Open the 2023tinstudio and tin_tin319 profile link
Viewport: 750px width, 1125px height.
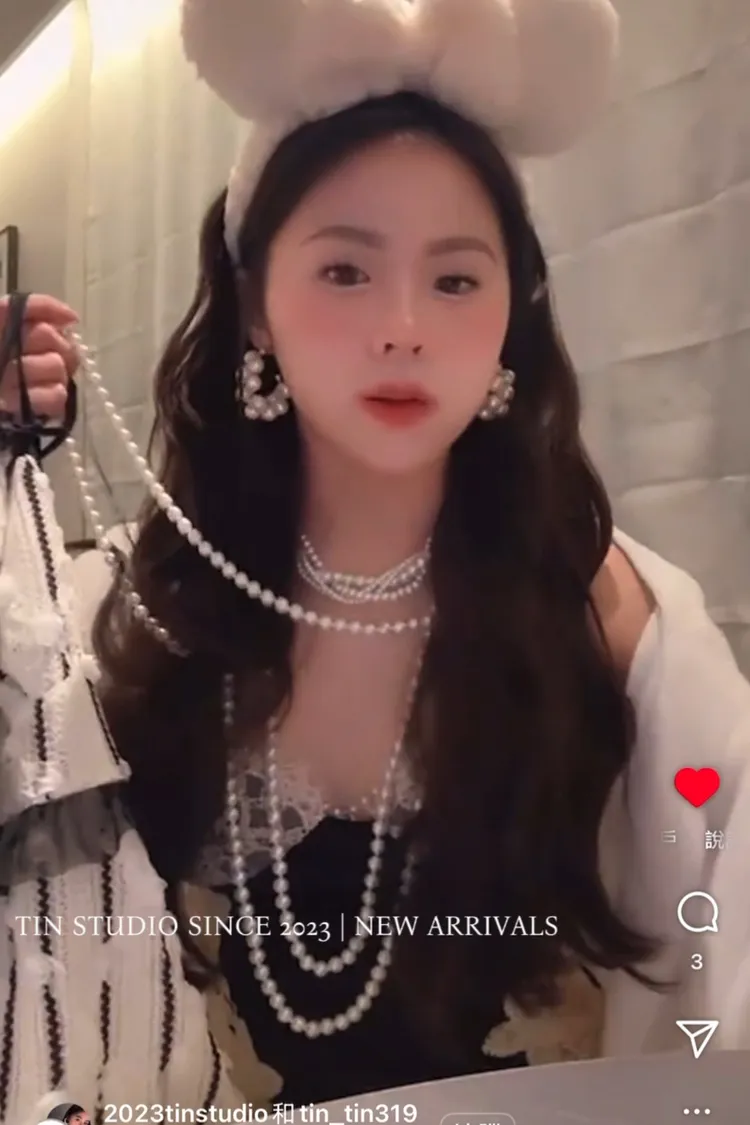(260, 1113)
